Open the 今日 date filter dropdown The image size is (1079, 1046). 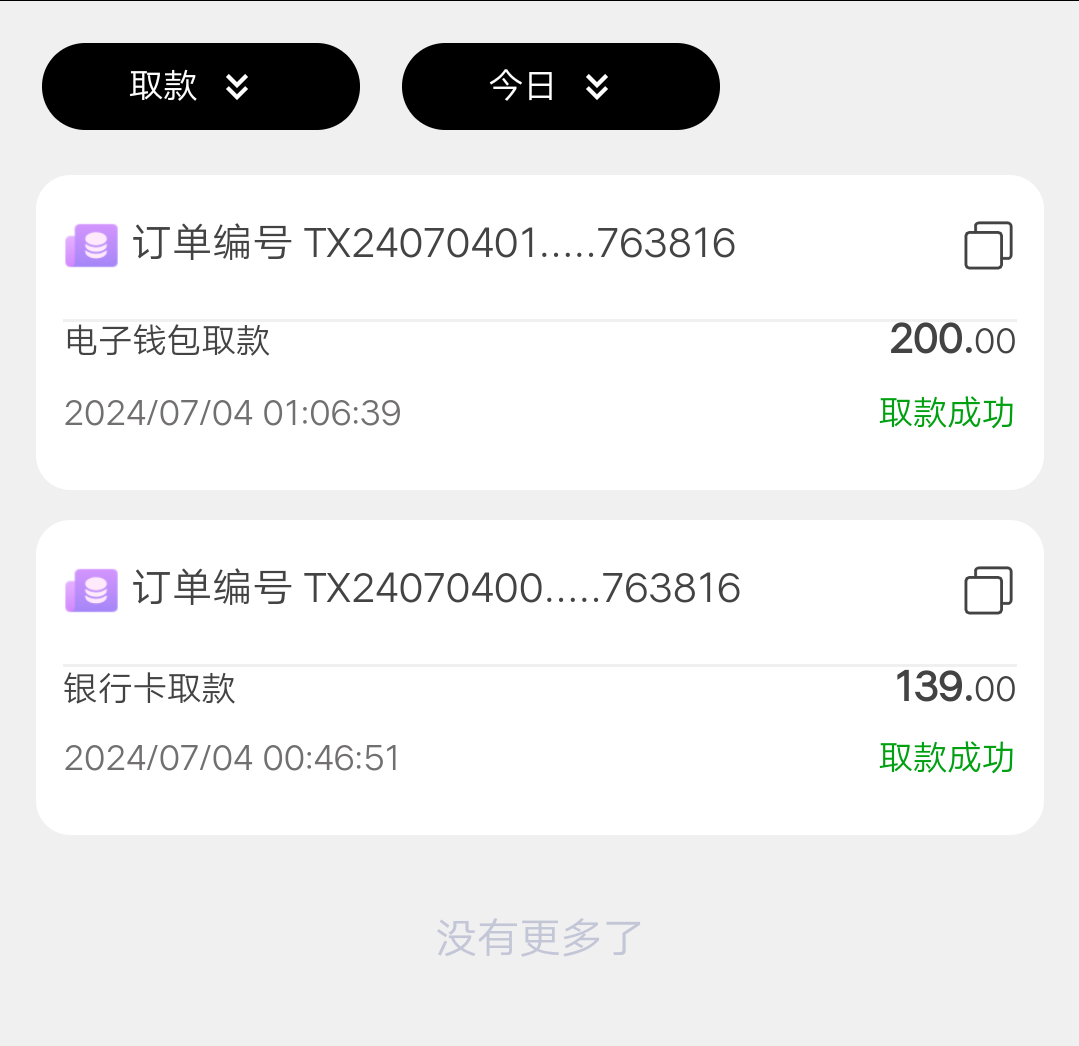[x=560, y=87]
